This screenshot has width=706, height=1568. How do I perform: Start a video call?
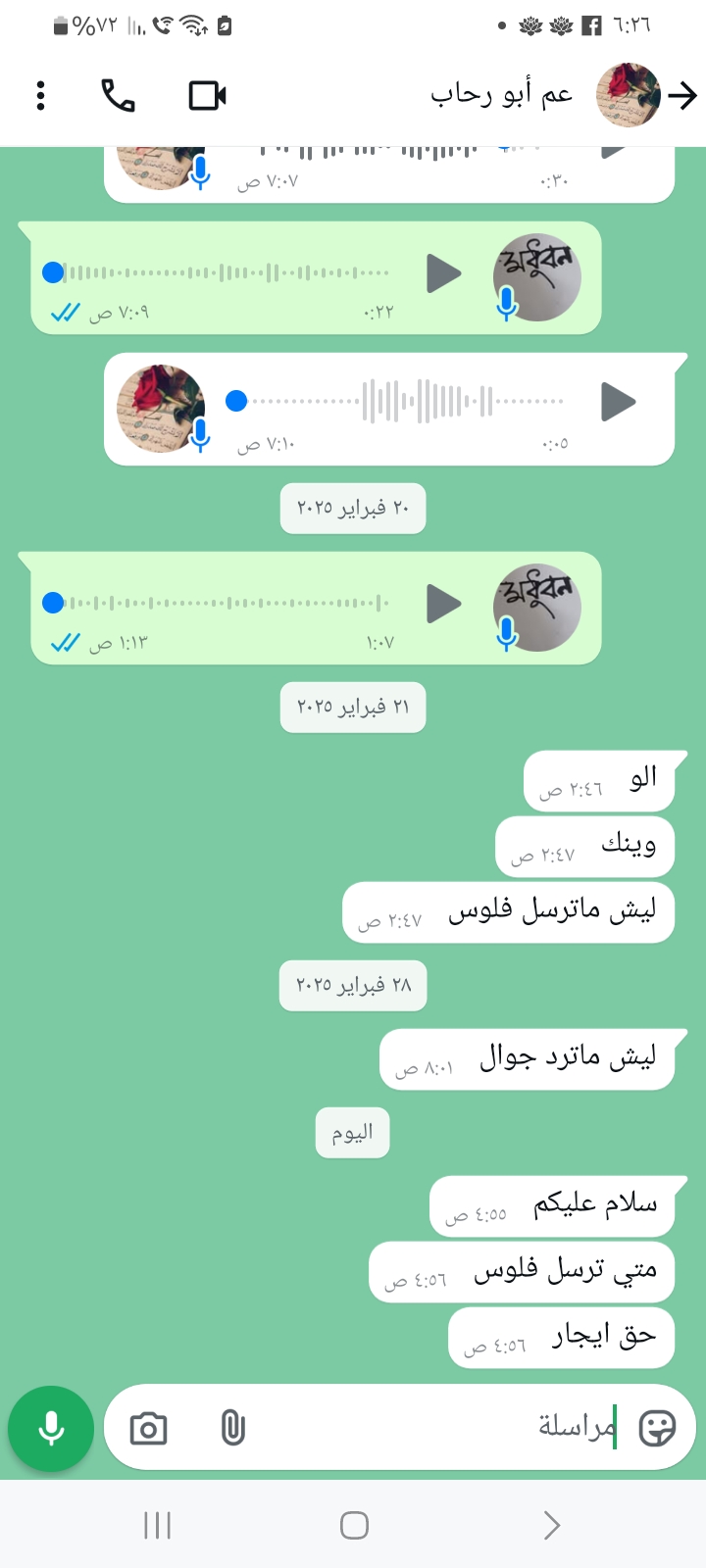point(207,95)
